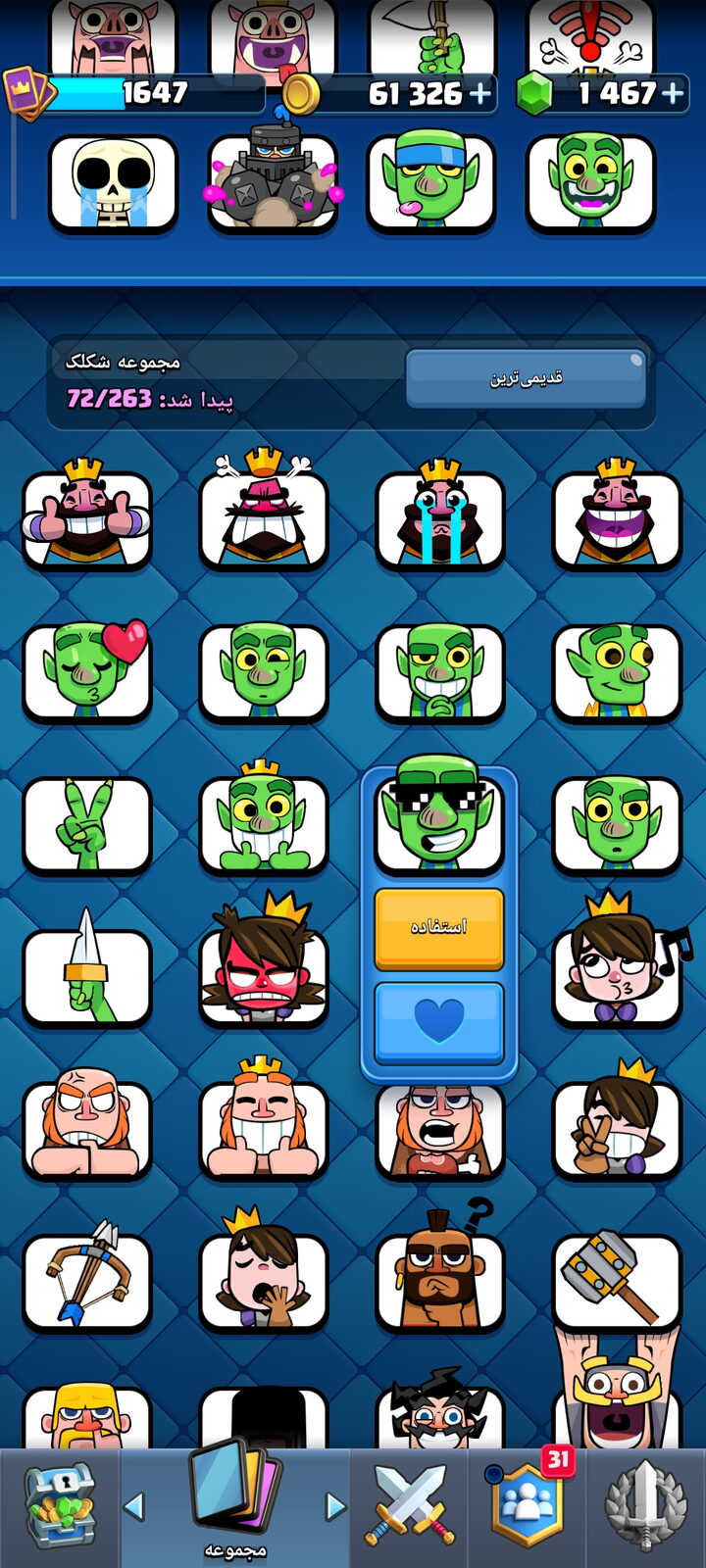Select the crying skeleton emote in the deck

(x=113, y=183)
